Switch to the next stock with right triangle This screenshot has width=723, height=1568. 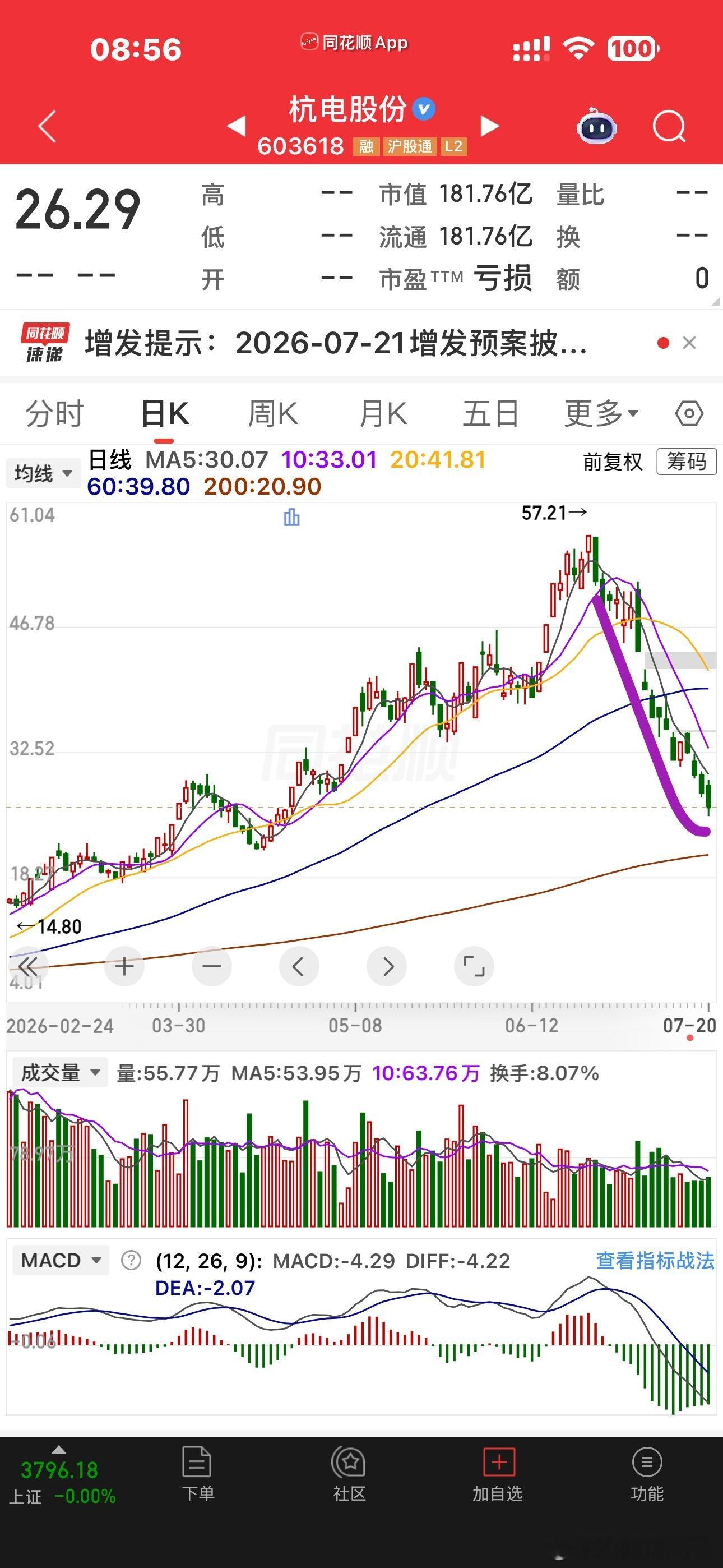(489, 126)
